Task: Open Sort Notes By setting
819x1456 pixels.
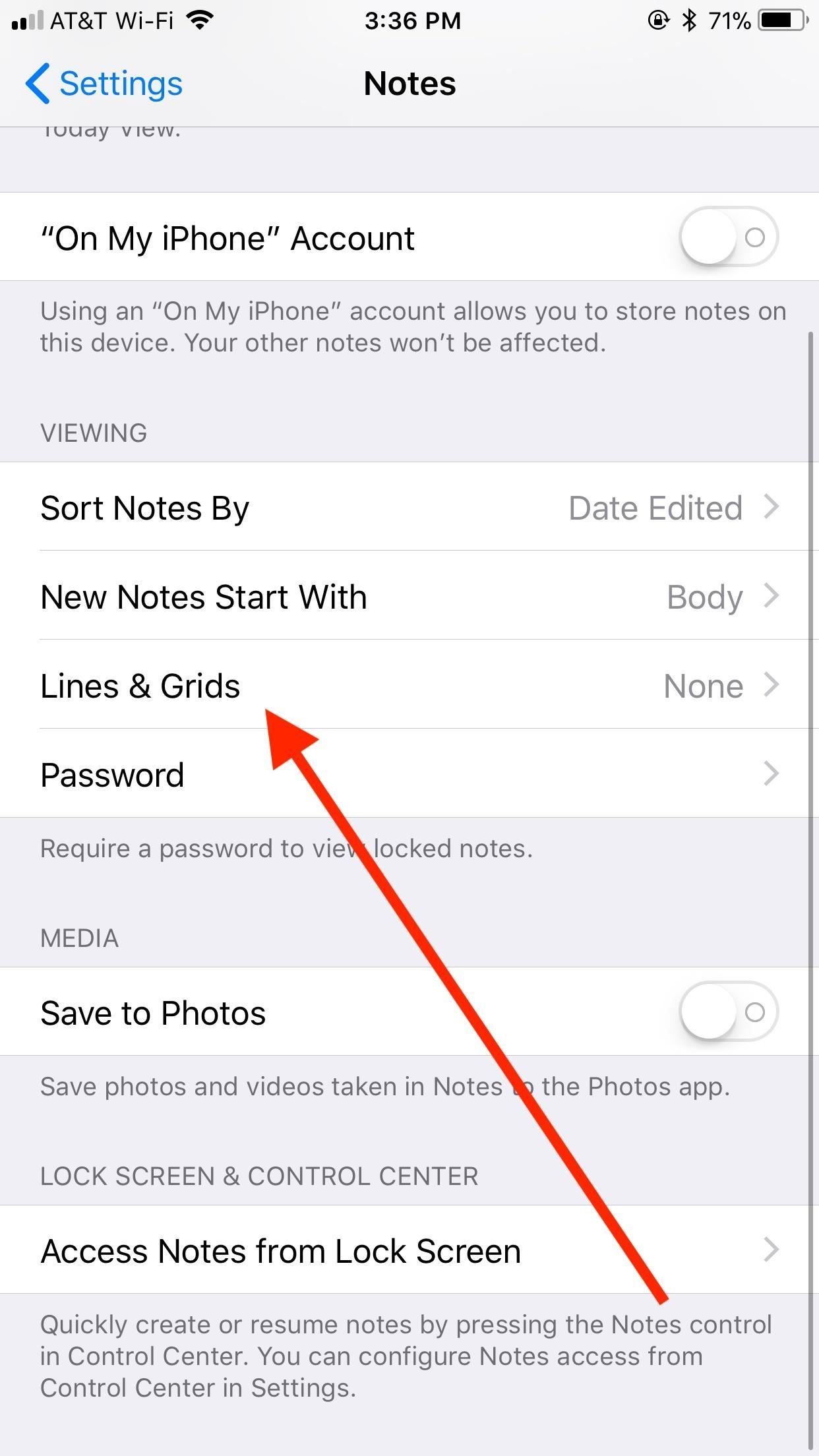Action: [x=409, y=508]
